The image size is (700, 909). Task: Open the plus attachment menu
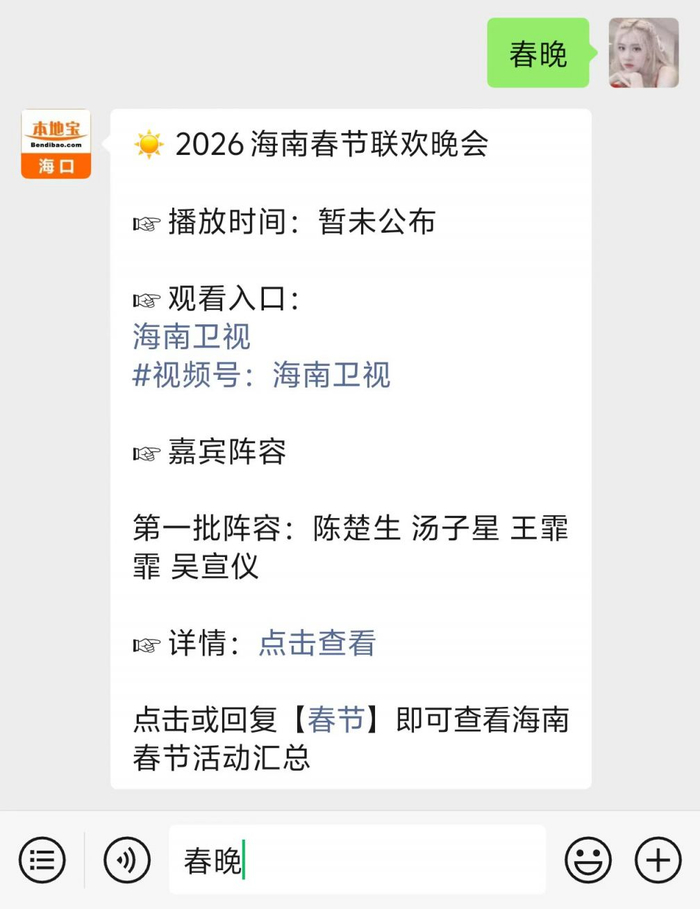coord(658,859)
